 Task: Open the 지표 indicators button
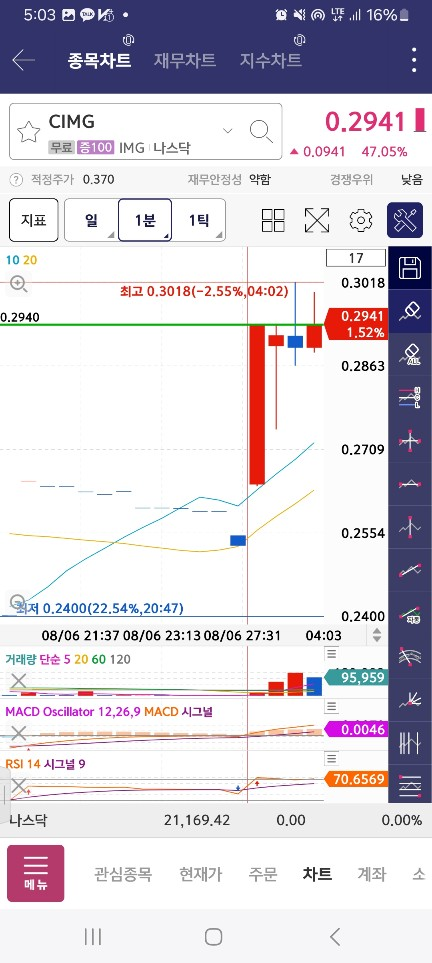(34, 220)
